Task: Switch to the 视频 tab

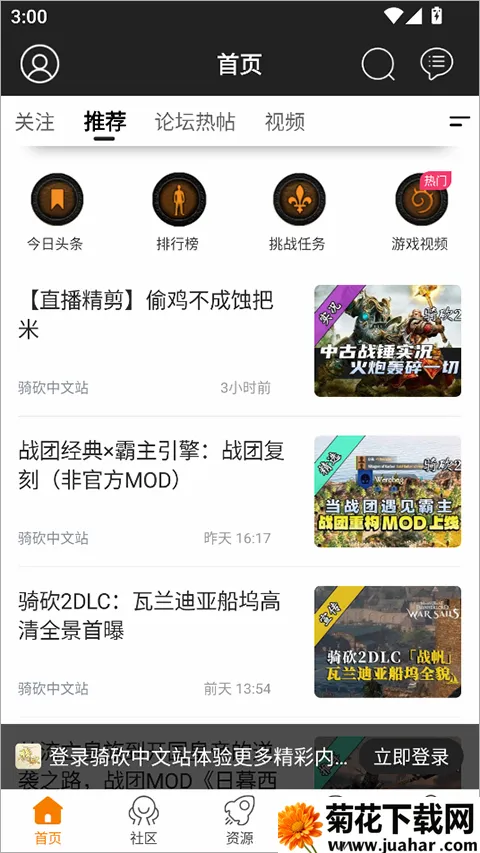Action: pyautogui.click(x=285, y=122)
